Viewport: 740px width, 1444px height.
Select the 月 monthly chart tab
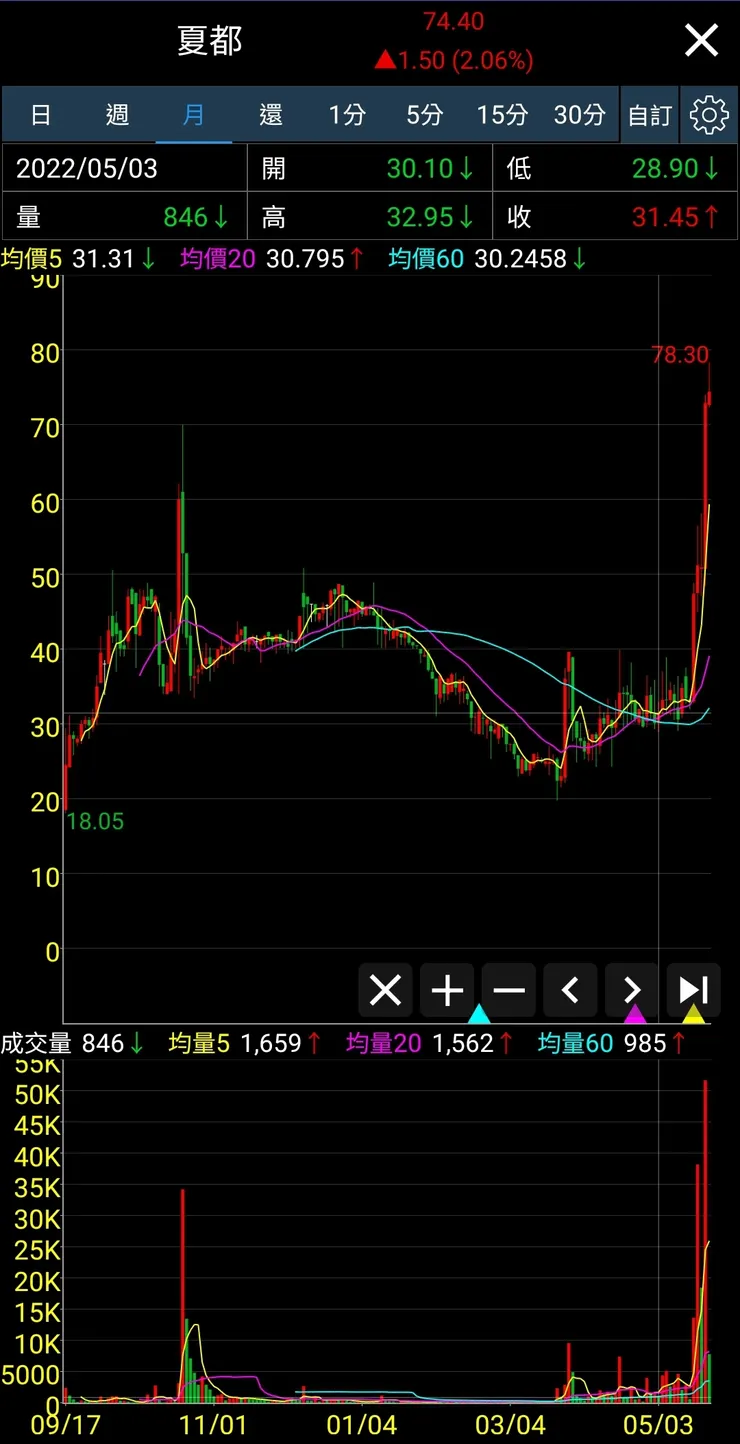(193, 115)
